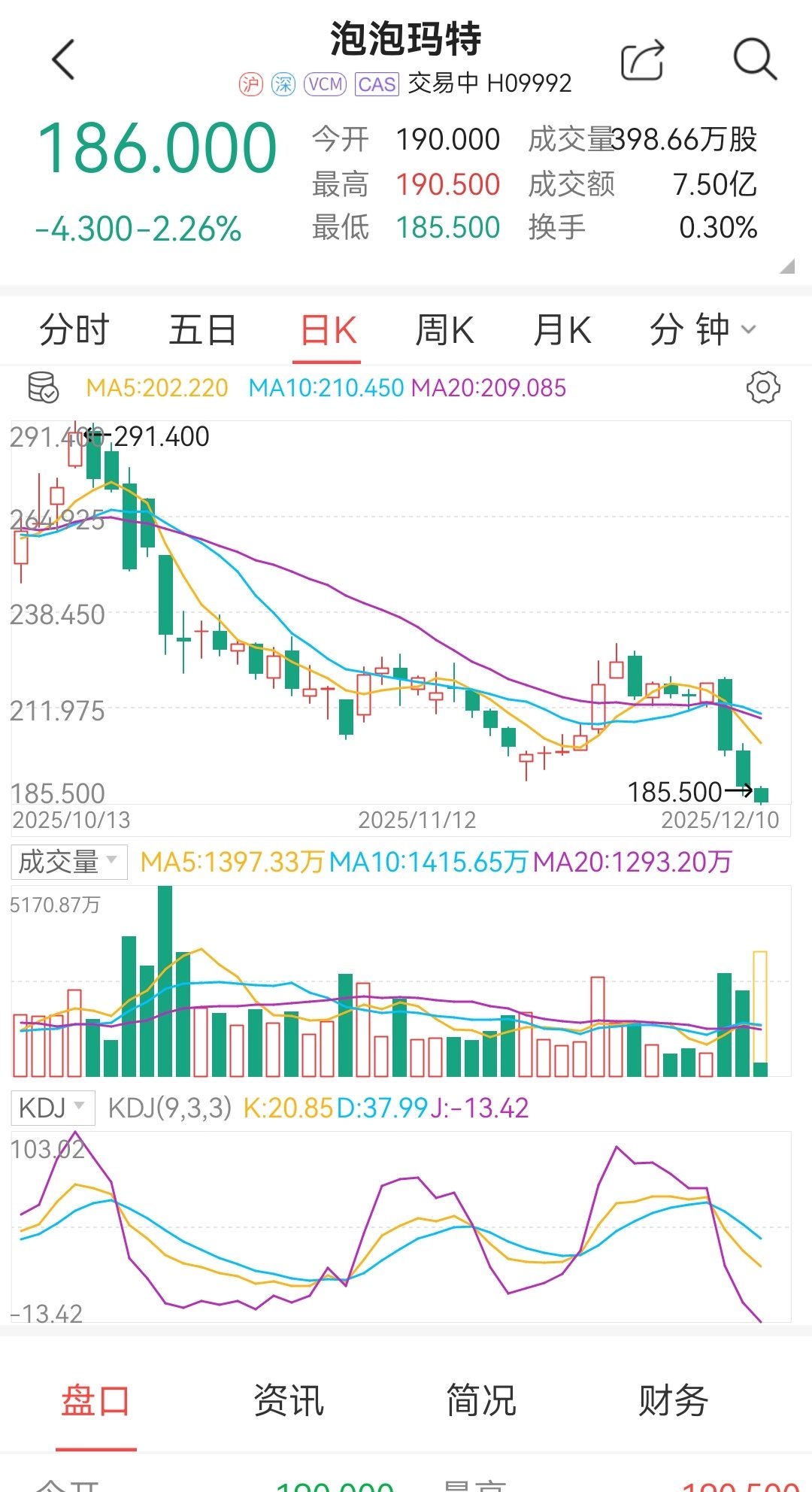The image size is (812, 1492).
Task: Share the 泡泡玛特 stock page
Action: [x=643, y=59]
